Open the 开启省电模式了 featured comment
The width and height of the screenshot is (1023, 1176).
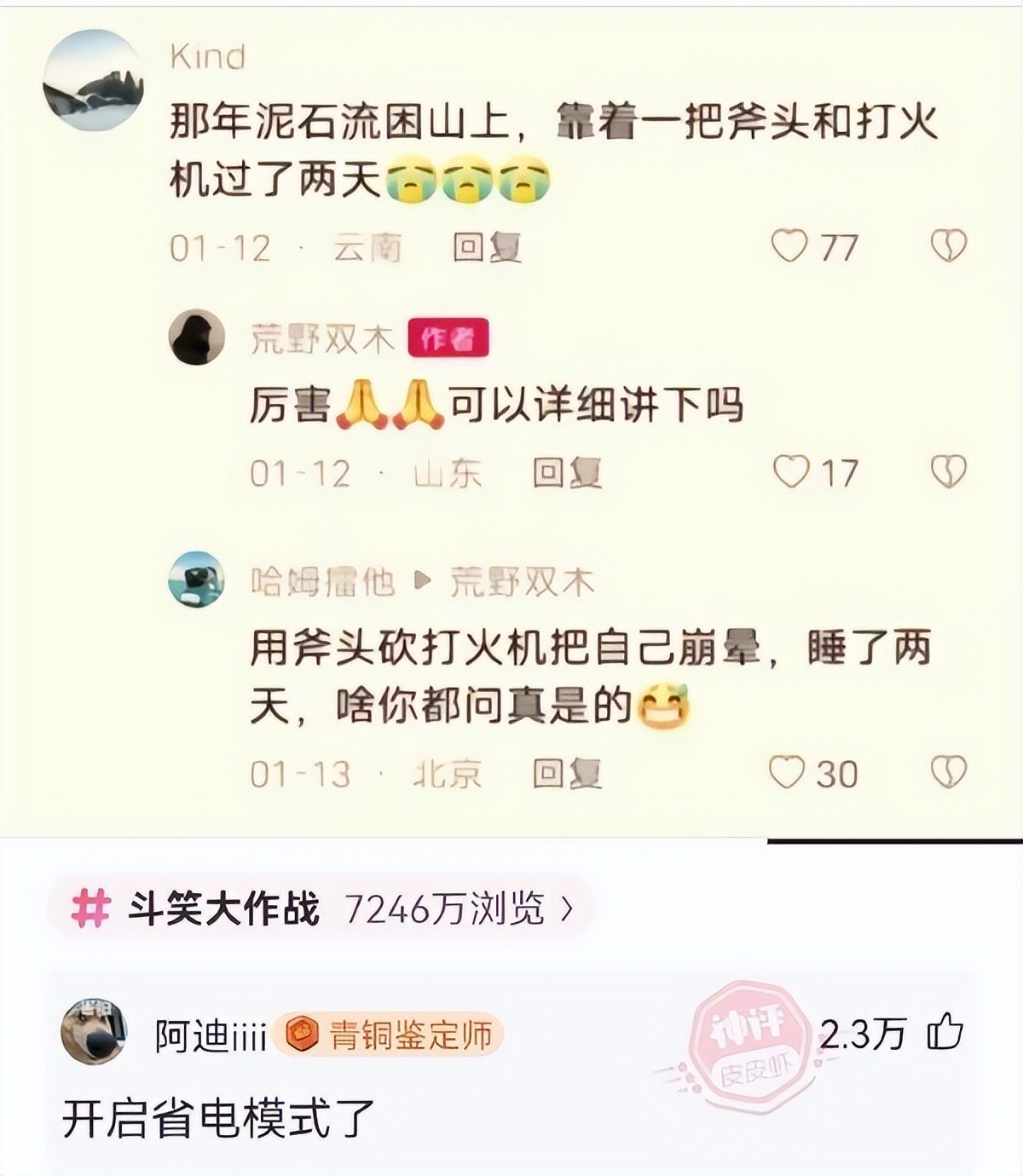click(218, 1119)
